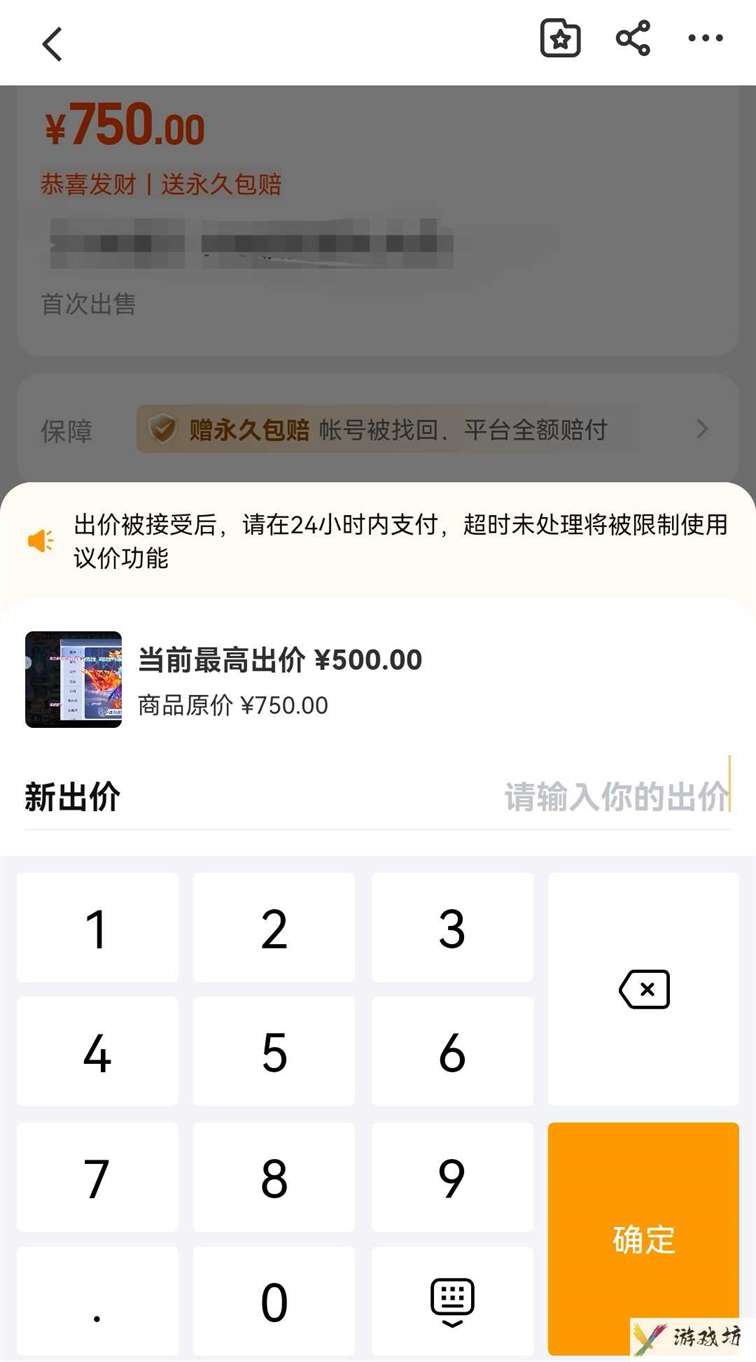
Task: Type digit 4 using the keypad
Action: click(x=97, y=1052)
